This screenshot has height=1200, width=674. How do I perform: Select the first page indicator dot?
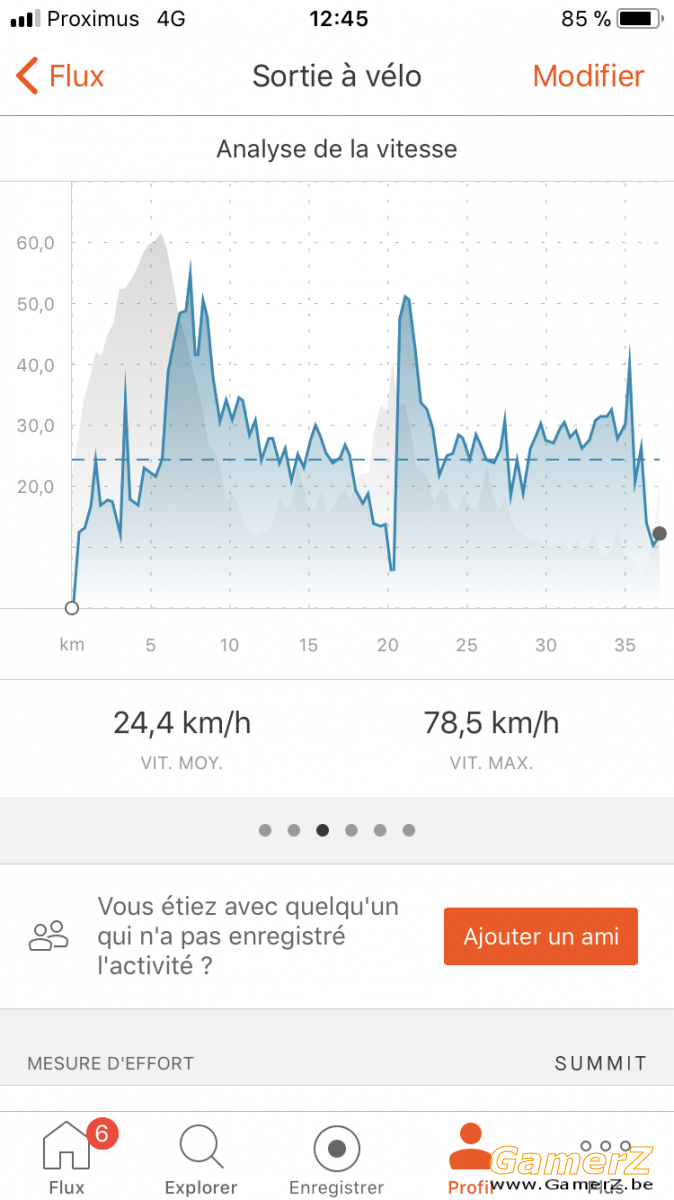tap(265, 830)
